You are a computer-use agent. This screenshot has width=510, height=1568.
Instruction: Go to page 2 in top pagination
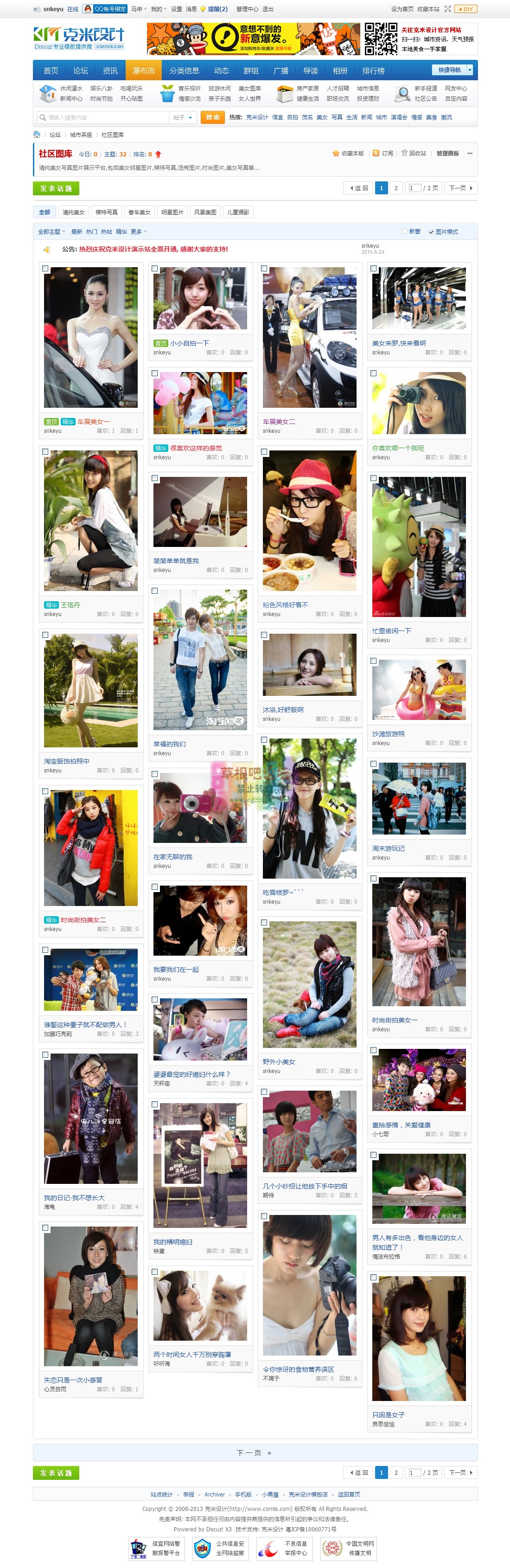[x=395, y=188]
